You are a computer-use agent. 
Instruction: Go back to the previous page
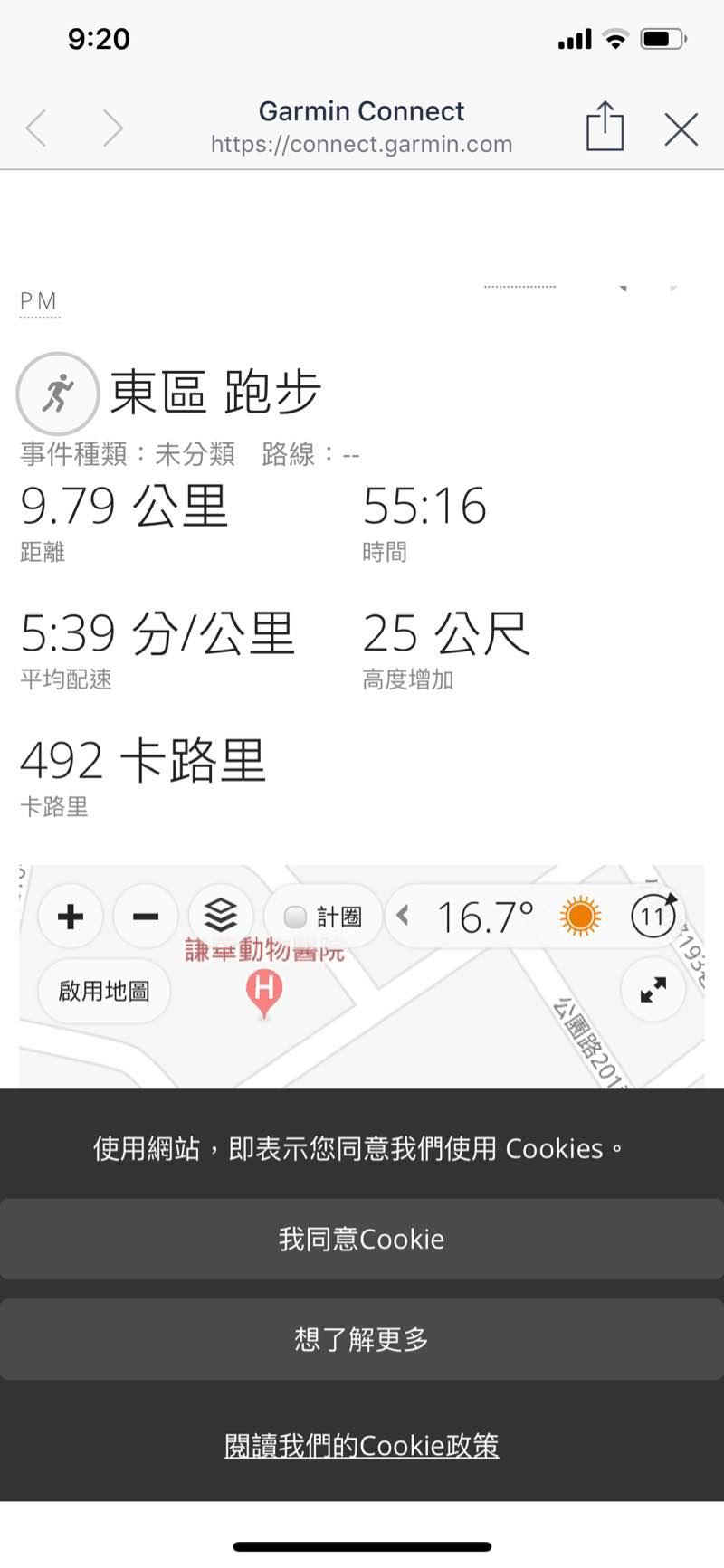pos(37,128)
